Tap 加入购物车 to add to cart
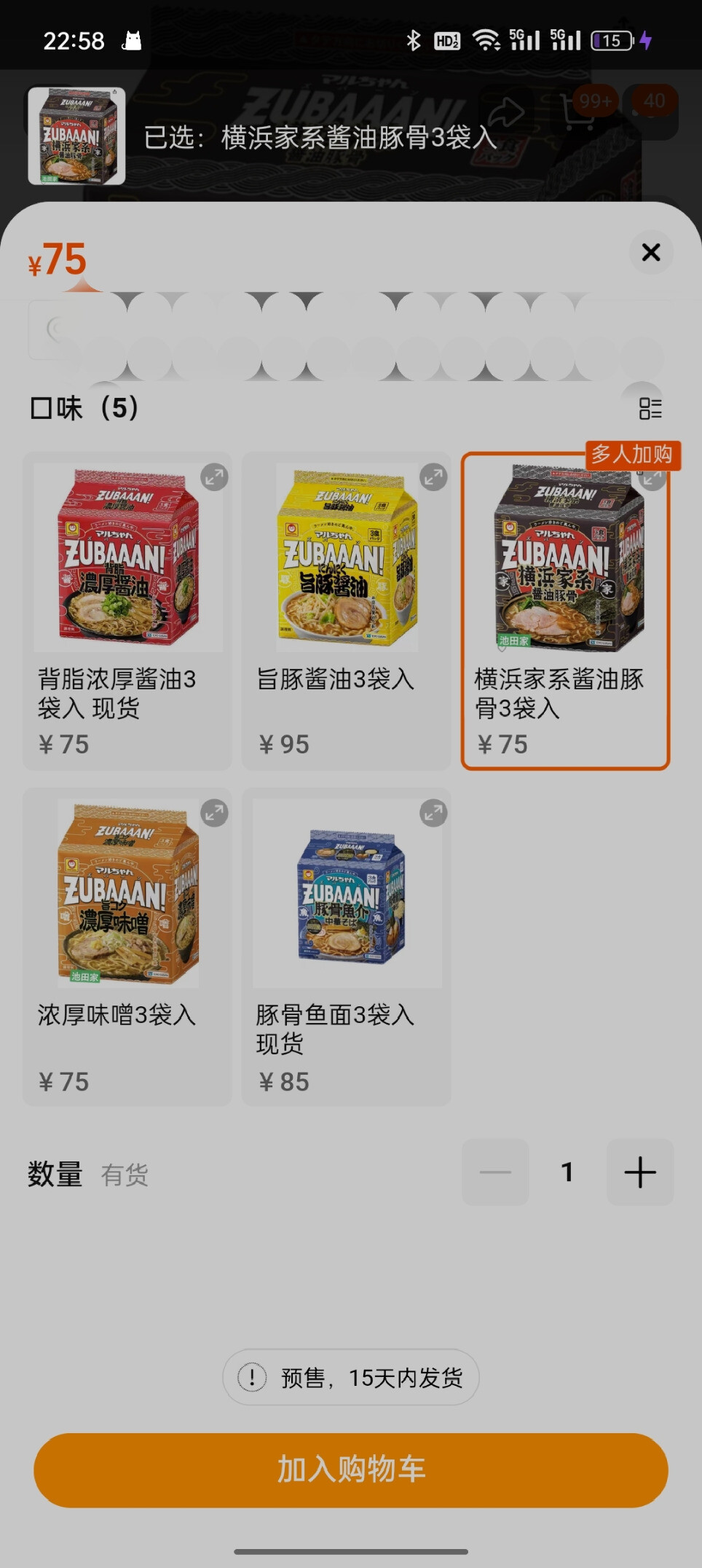Screen dimensions: 702x1568 351,1470
